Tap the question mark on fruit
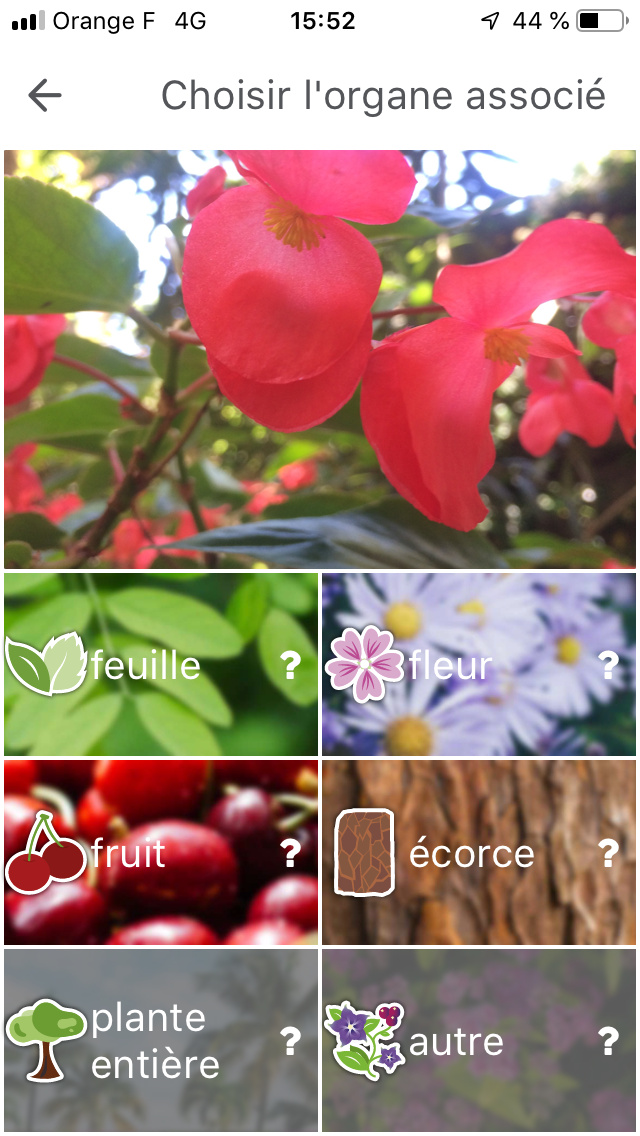Viewport: 640px width, 1136px height. (x=290, y=853)
